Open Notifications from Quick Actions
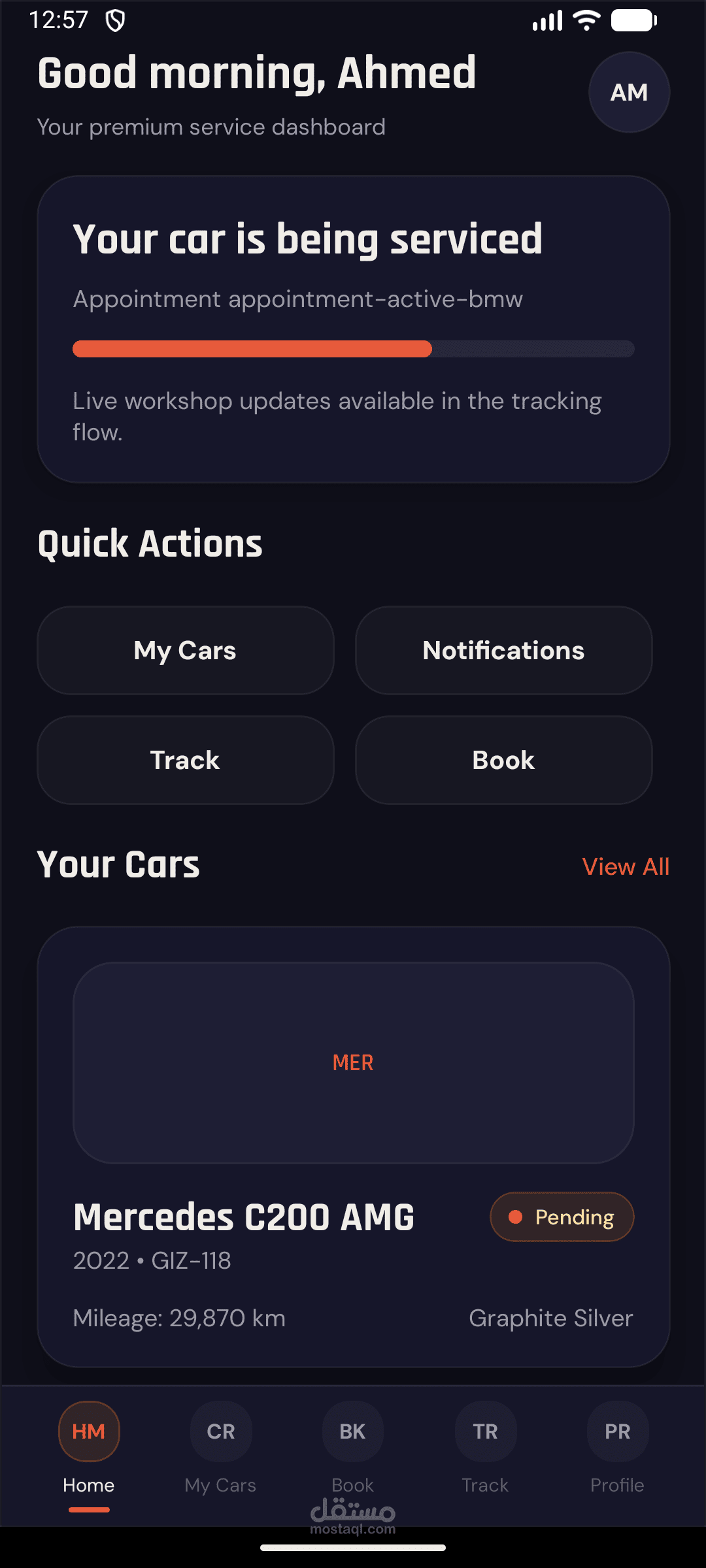This screenshot has width=706, height=1568. point(503,650)
